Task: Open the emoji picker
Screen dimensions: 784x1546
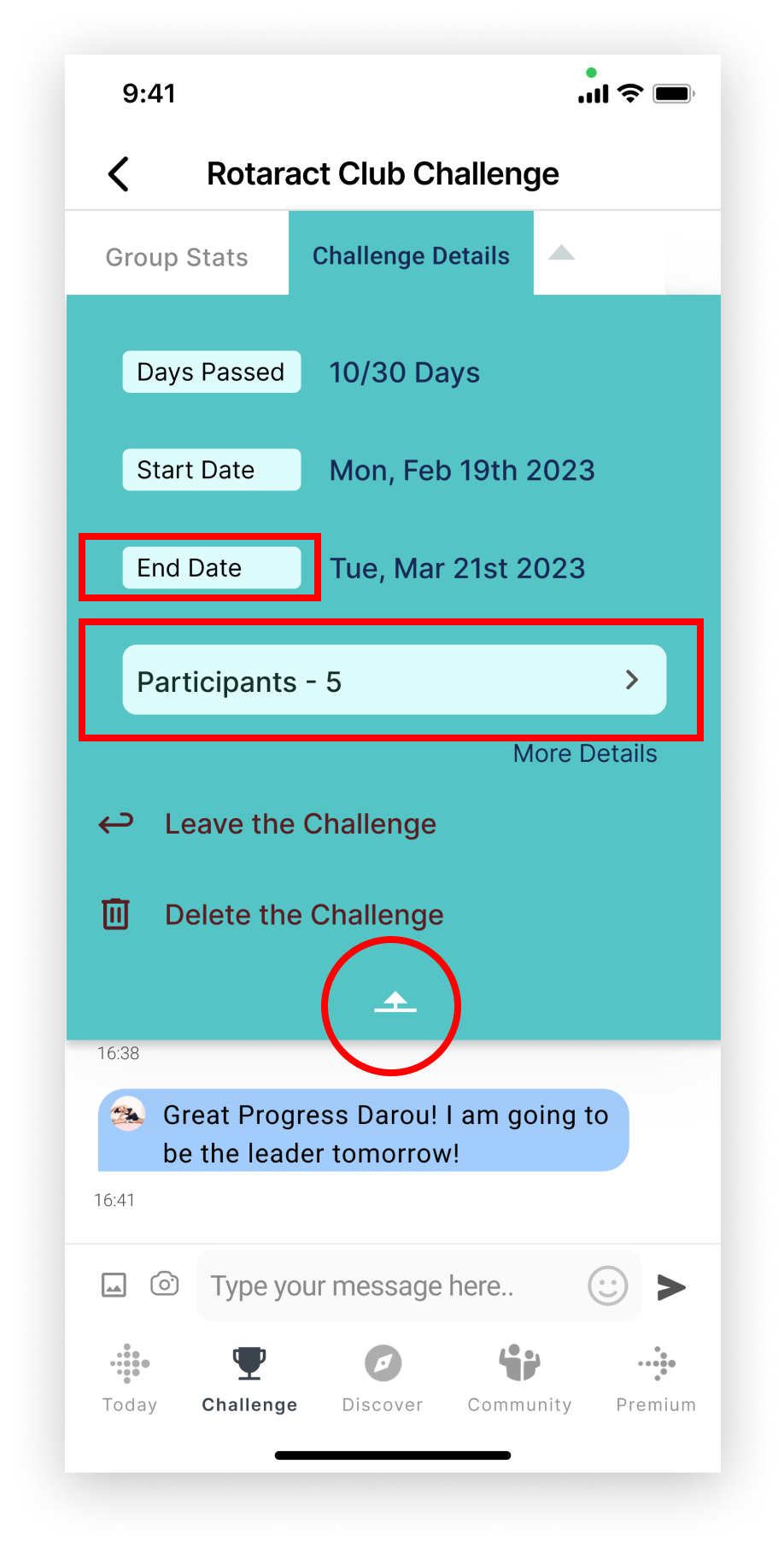Action: (607, 1286)
